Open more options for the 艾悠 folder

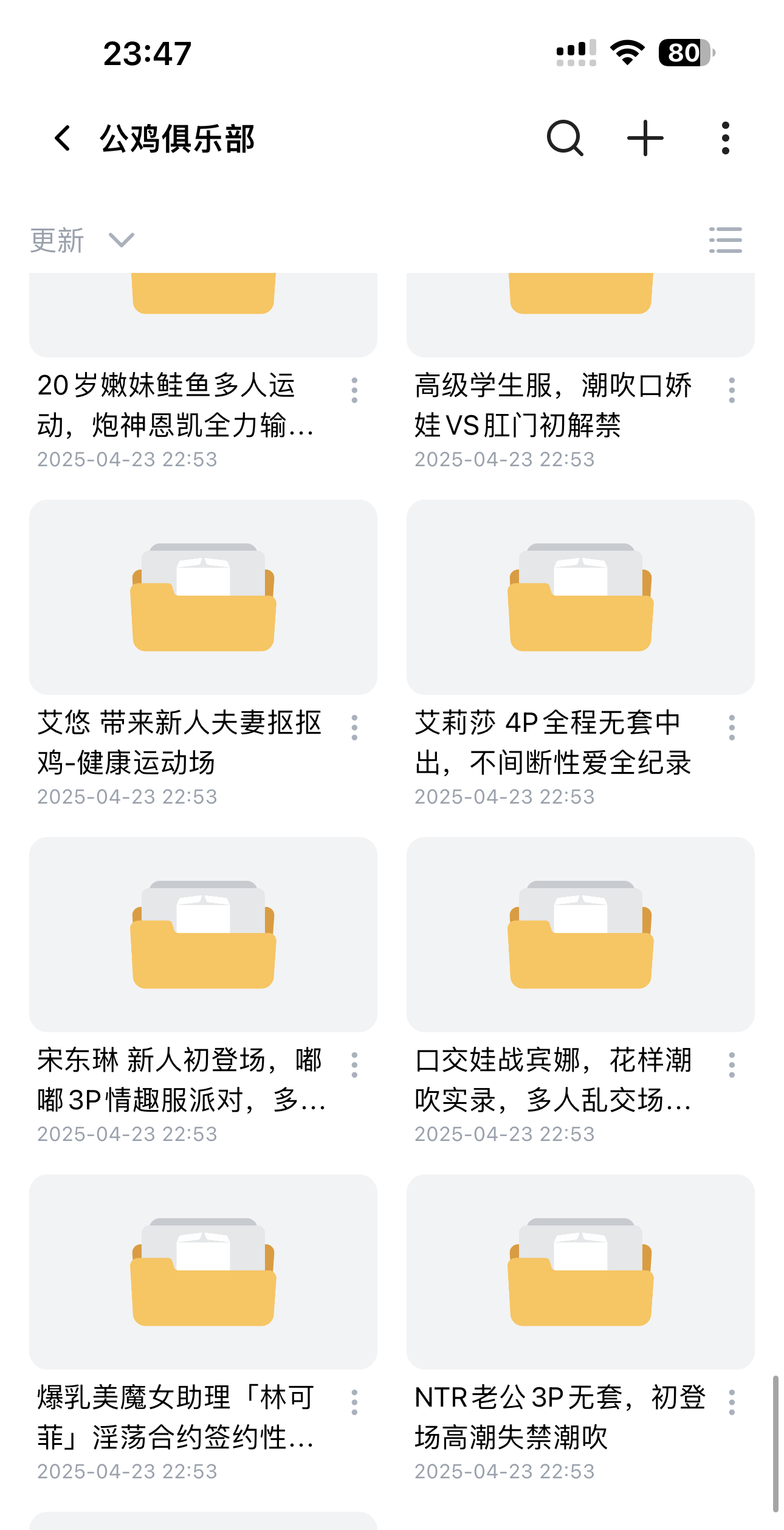point(354,728)
